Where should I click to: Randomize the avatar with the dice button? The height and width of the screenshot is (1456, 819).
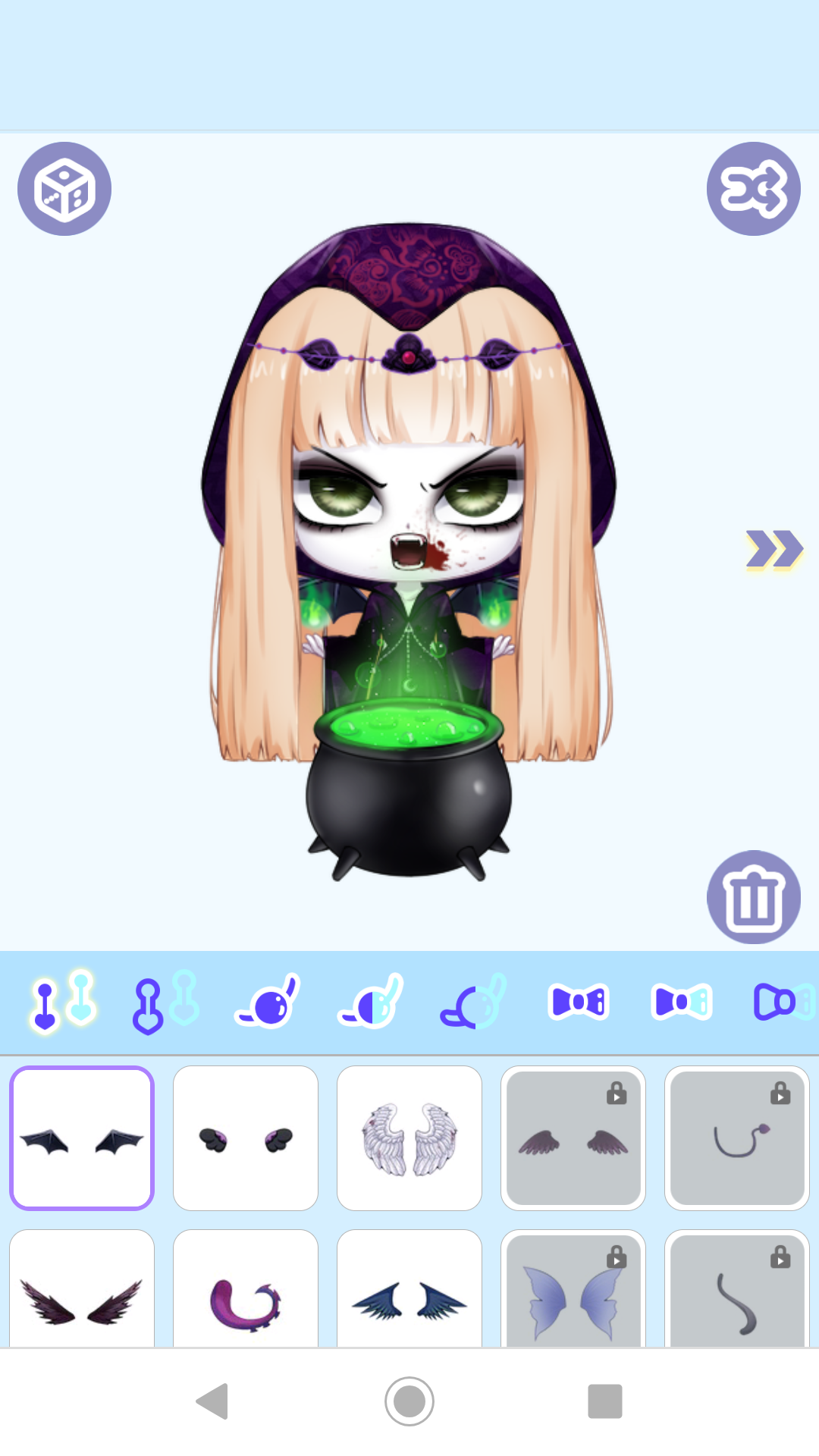pyautogui.click(x=64, y=189)
